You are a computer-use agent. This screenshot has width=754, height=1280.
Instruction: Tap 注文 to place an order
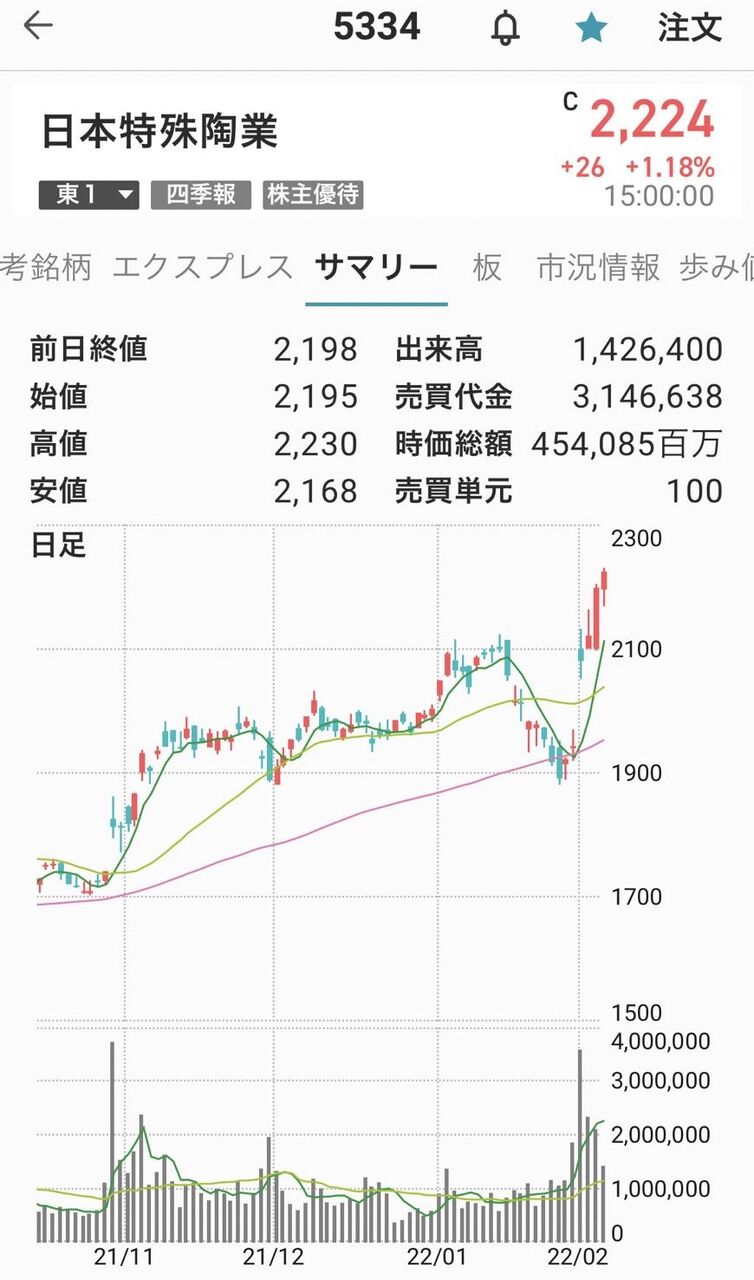(690, 28)
